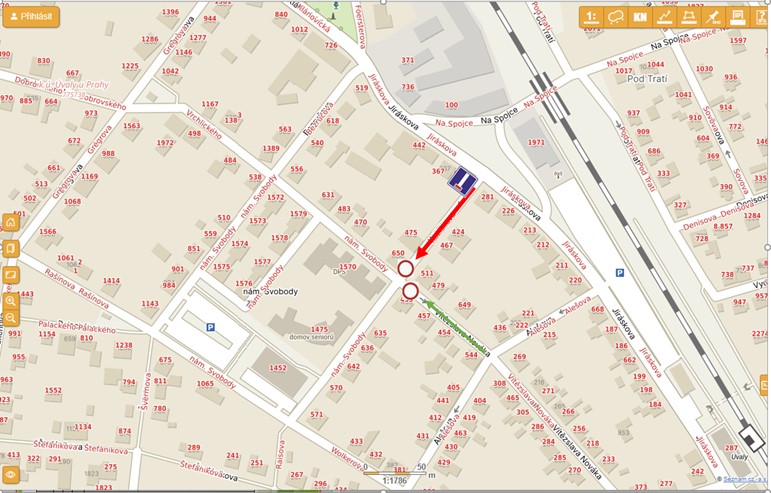771x493 pixels.
Task: Open the side panel icon on right edge
Action: coord(764,382)
